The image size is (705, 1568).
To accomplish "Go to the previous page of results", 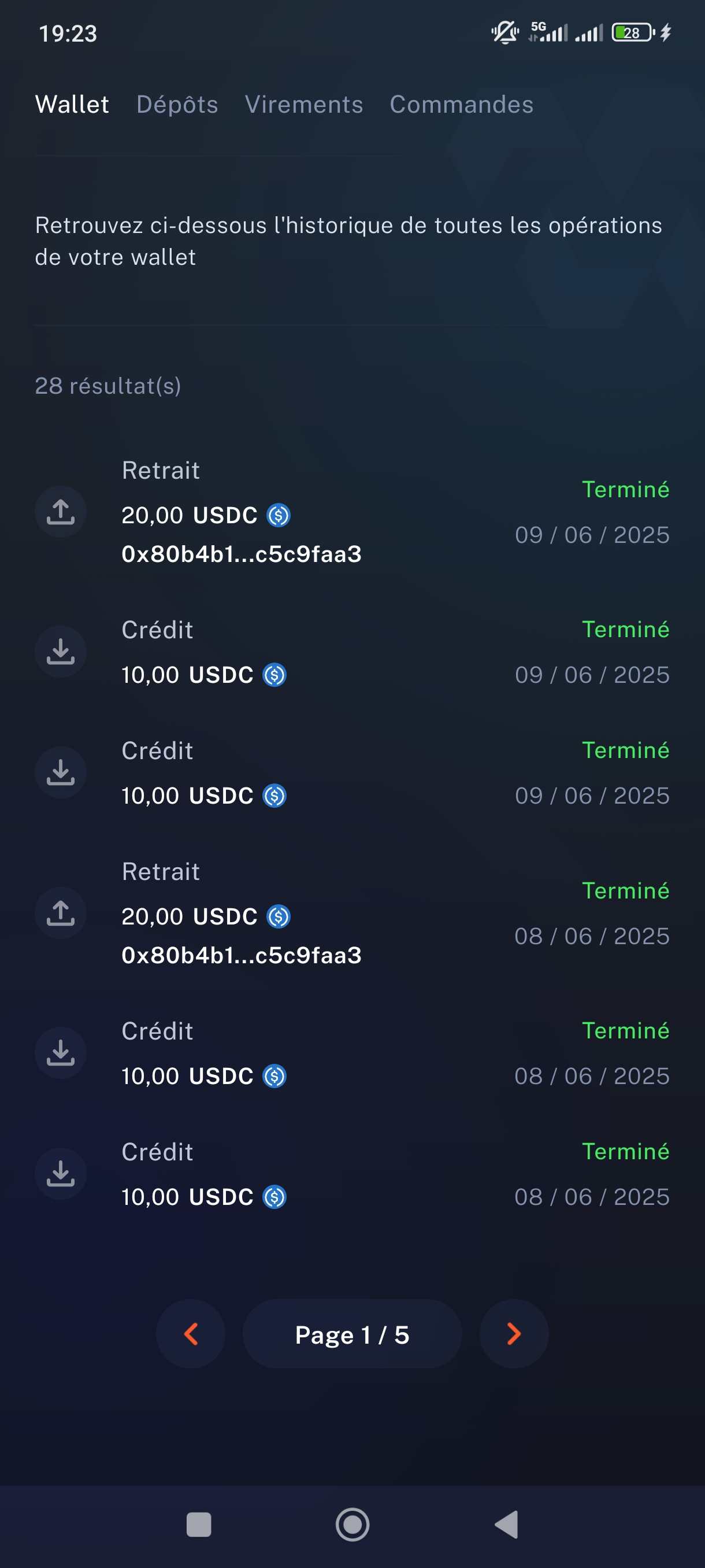I will tap(190, 1334).
